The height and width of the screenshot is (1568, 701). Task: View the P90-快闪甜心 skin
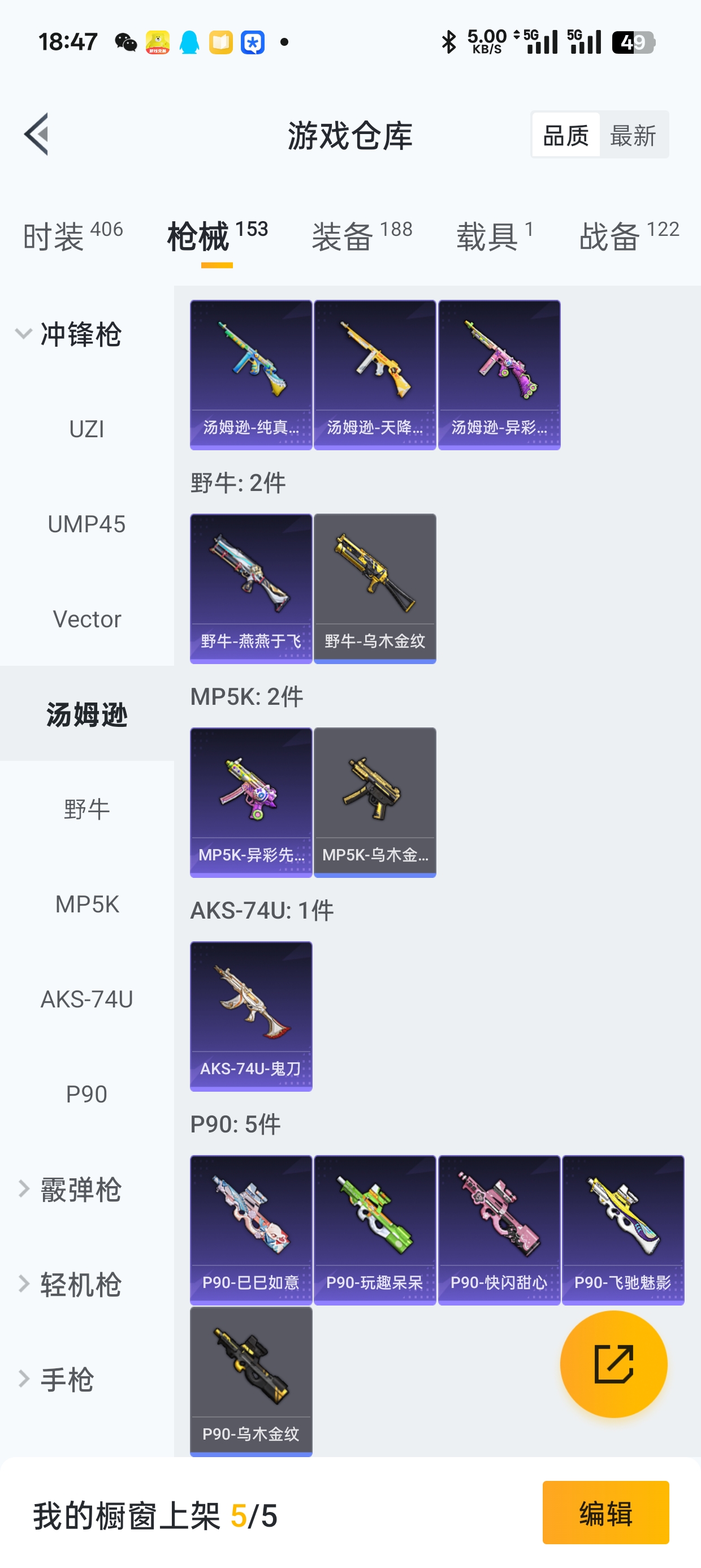point(499,1230)
